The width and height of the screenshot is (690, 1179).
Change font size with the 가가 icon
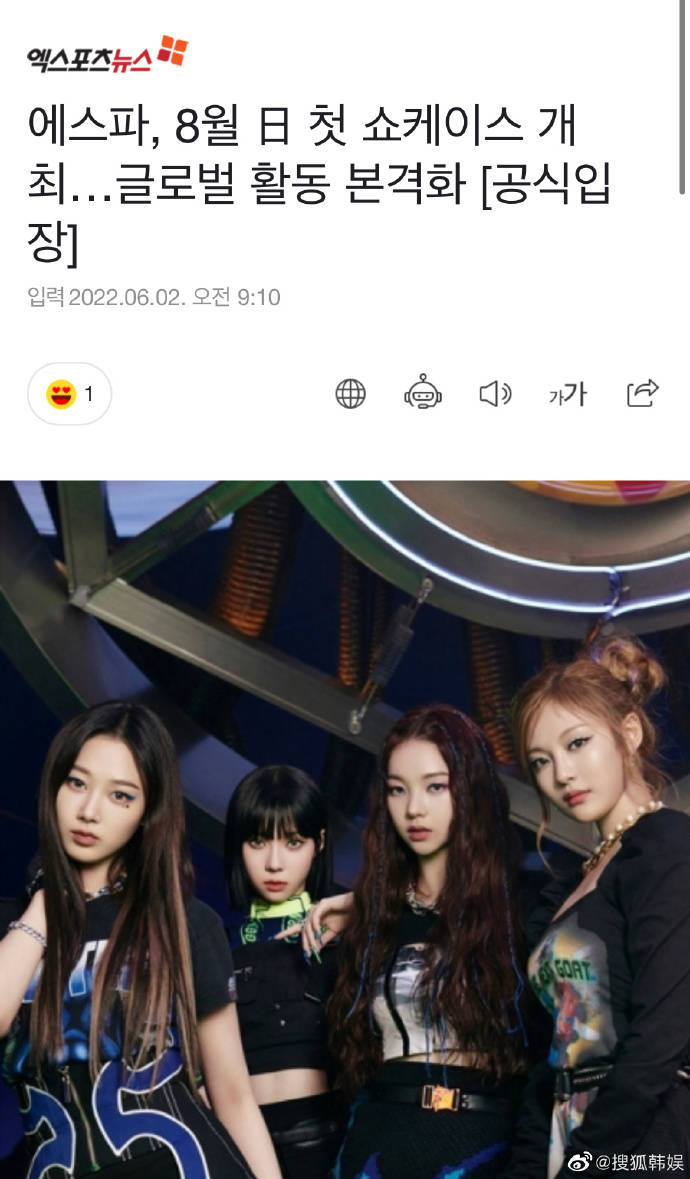tap(567, 395)
